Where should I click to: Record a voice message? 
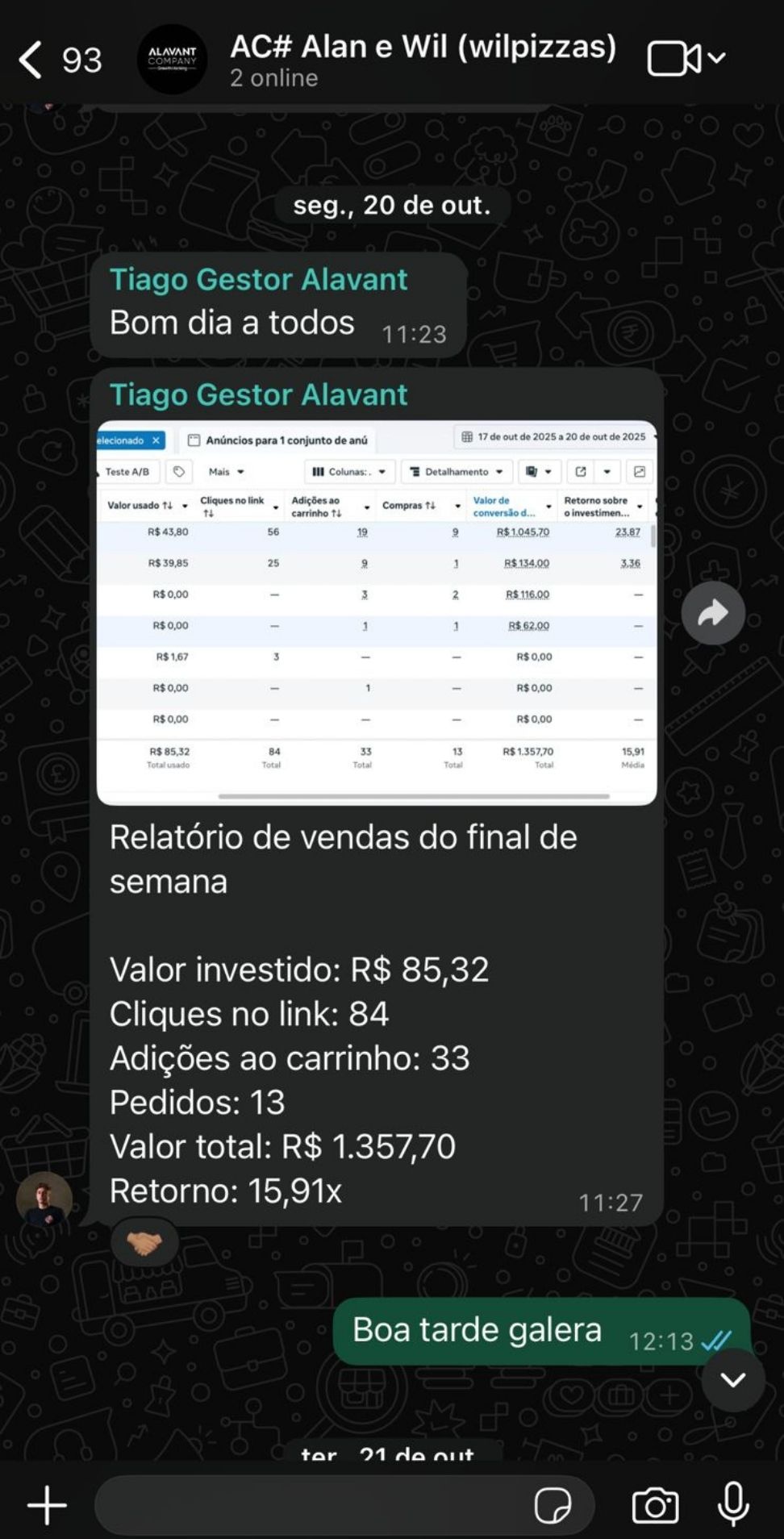point(733,1505)
